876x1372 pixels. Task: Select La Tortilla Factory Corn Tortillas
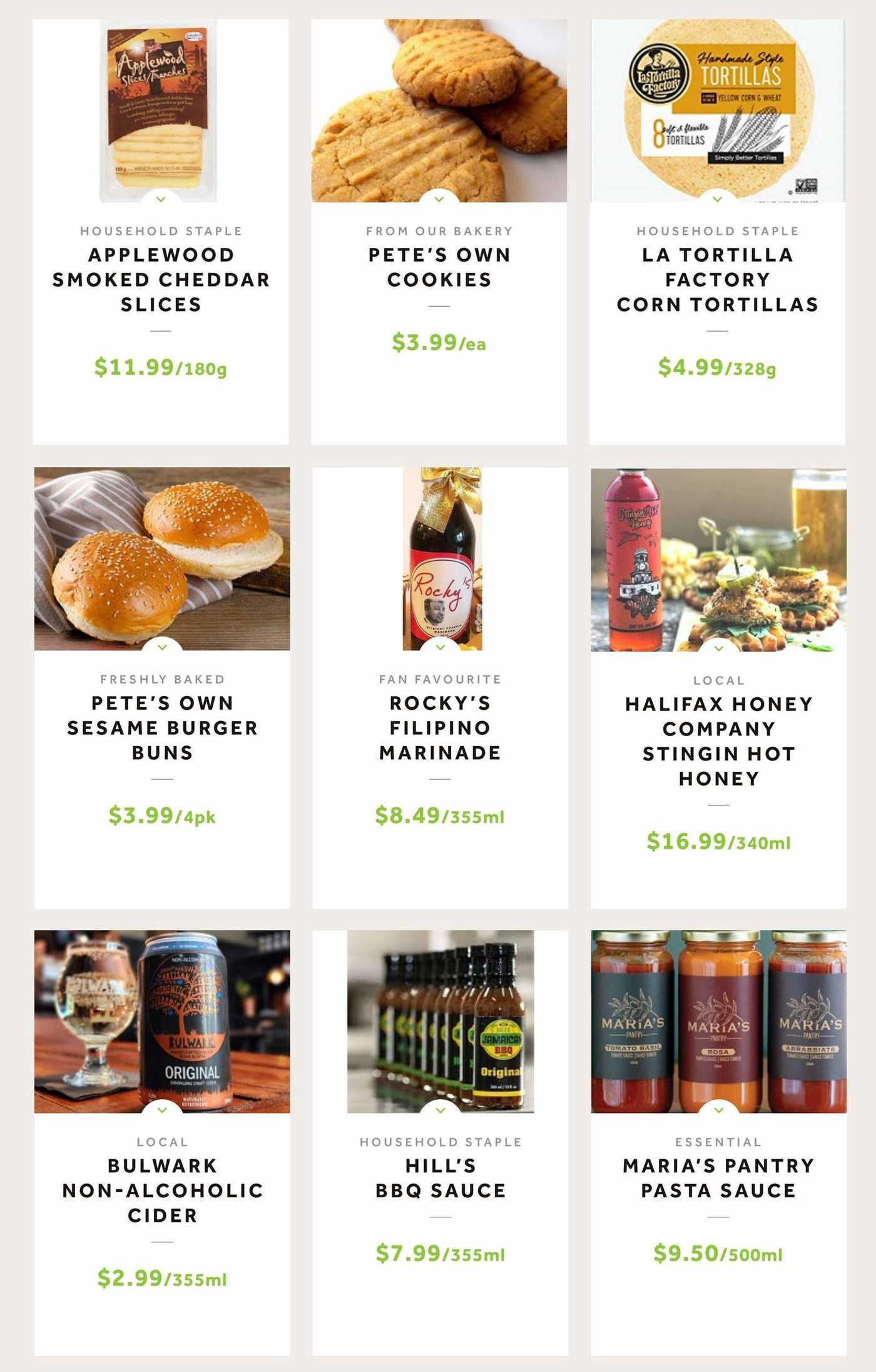717,279
